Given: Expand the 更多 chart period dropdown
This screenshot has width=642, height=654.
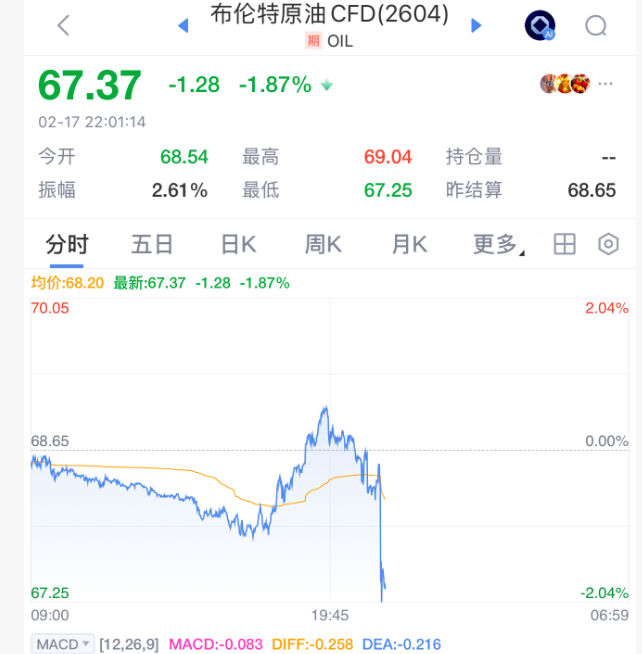Looking at the screenshot, I should pyautogui.click(x=497, y=244).
